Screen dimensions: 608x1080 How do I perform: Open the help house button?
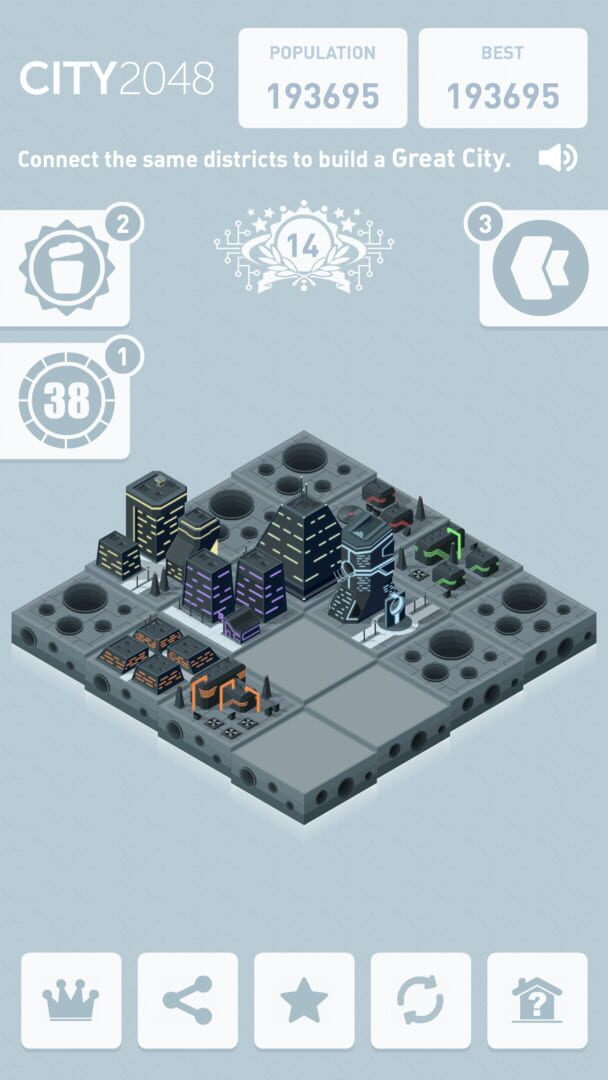[537, 1001]
